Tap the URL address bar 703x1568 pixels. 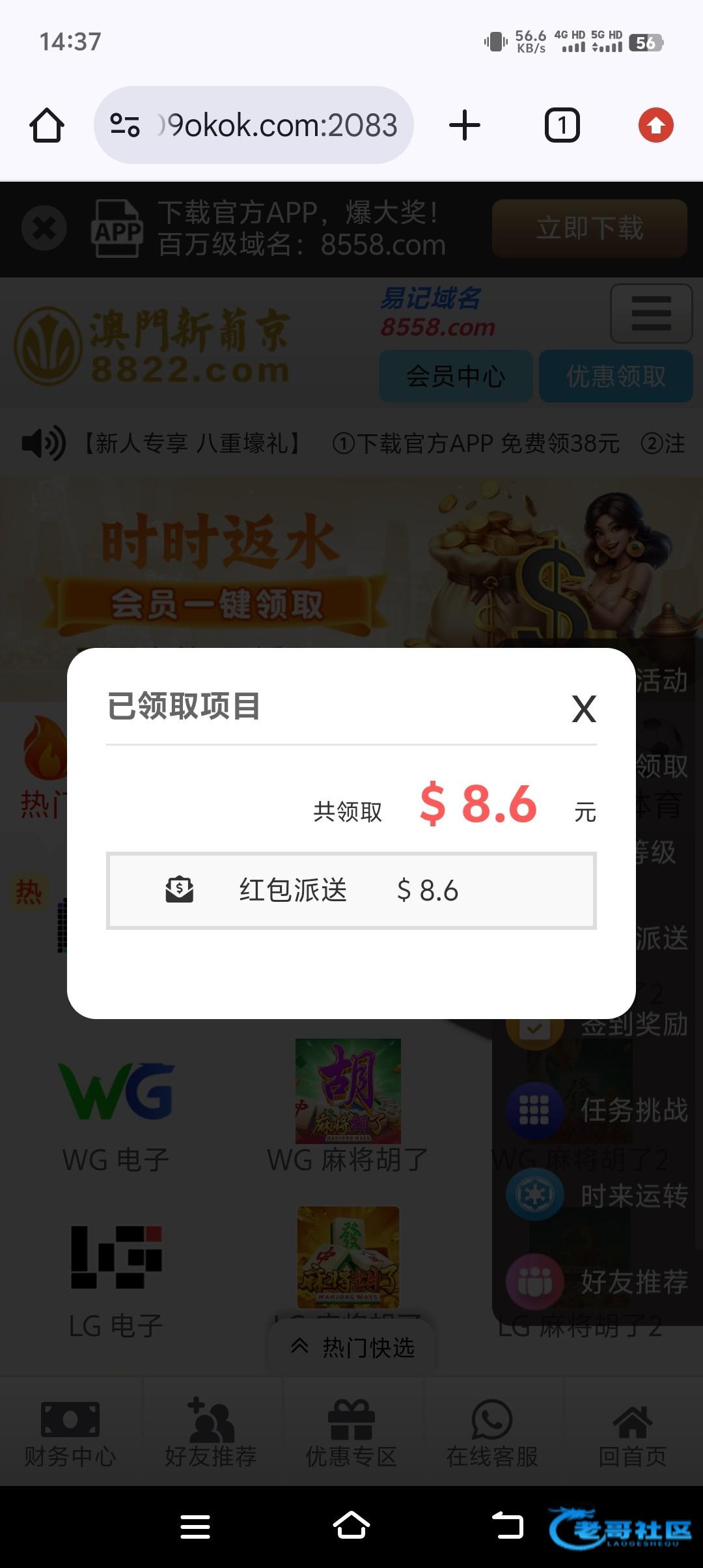coord(260,125)
